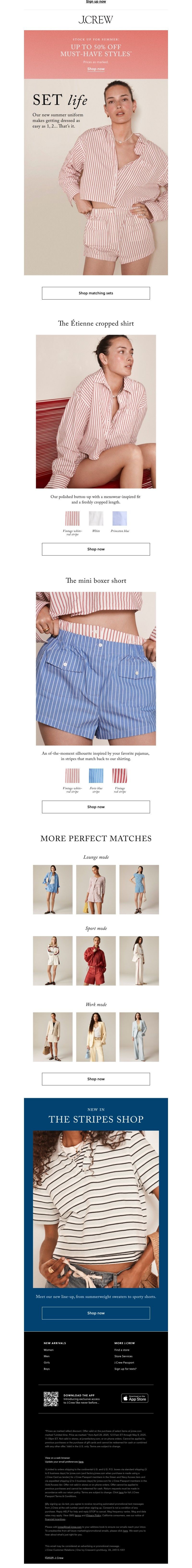Select Princeton blue shirt swatch
Screen dimensions: 192x1568
coord(120,518)
